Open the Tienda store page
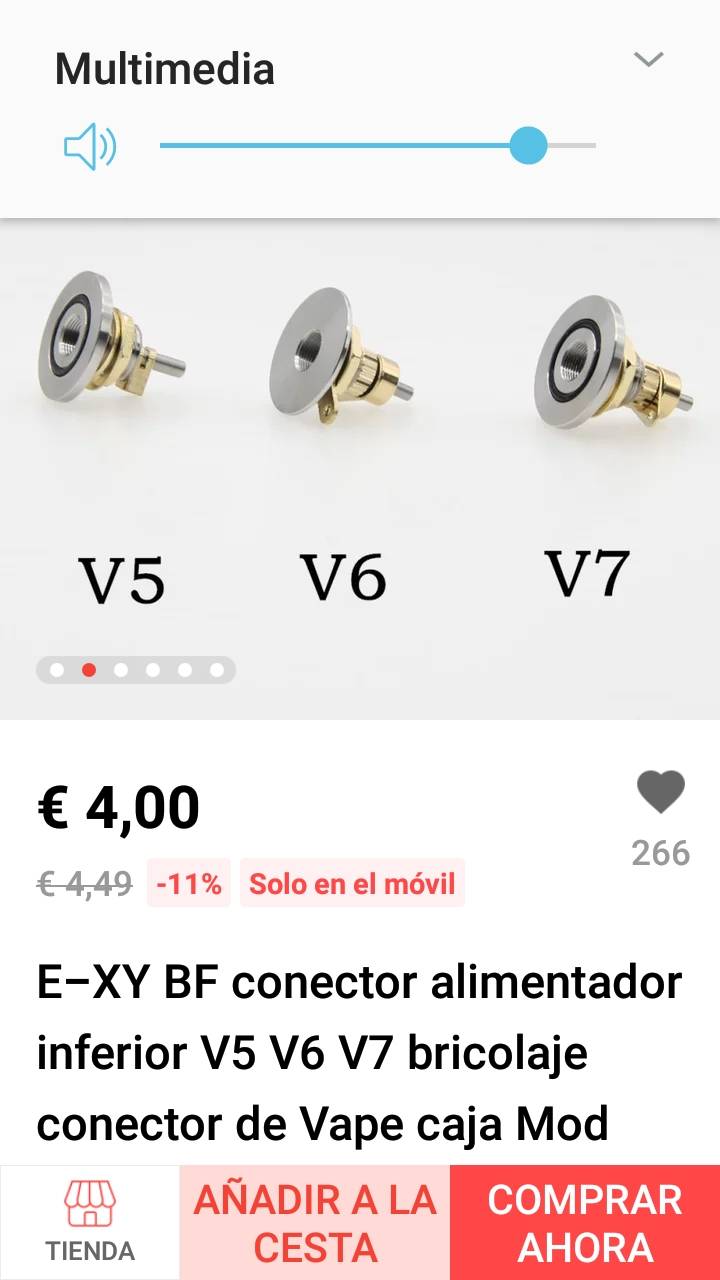 [x=90, y=1222]
